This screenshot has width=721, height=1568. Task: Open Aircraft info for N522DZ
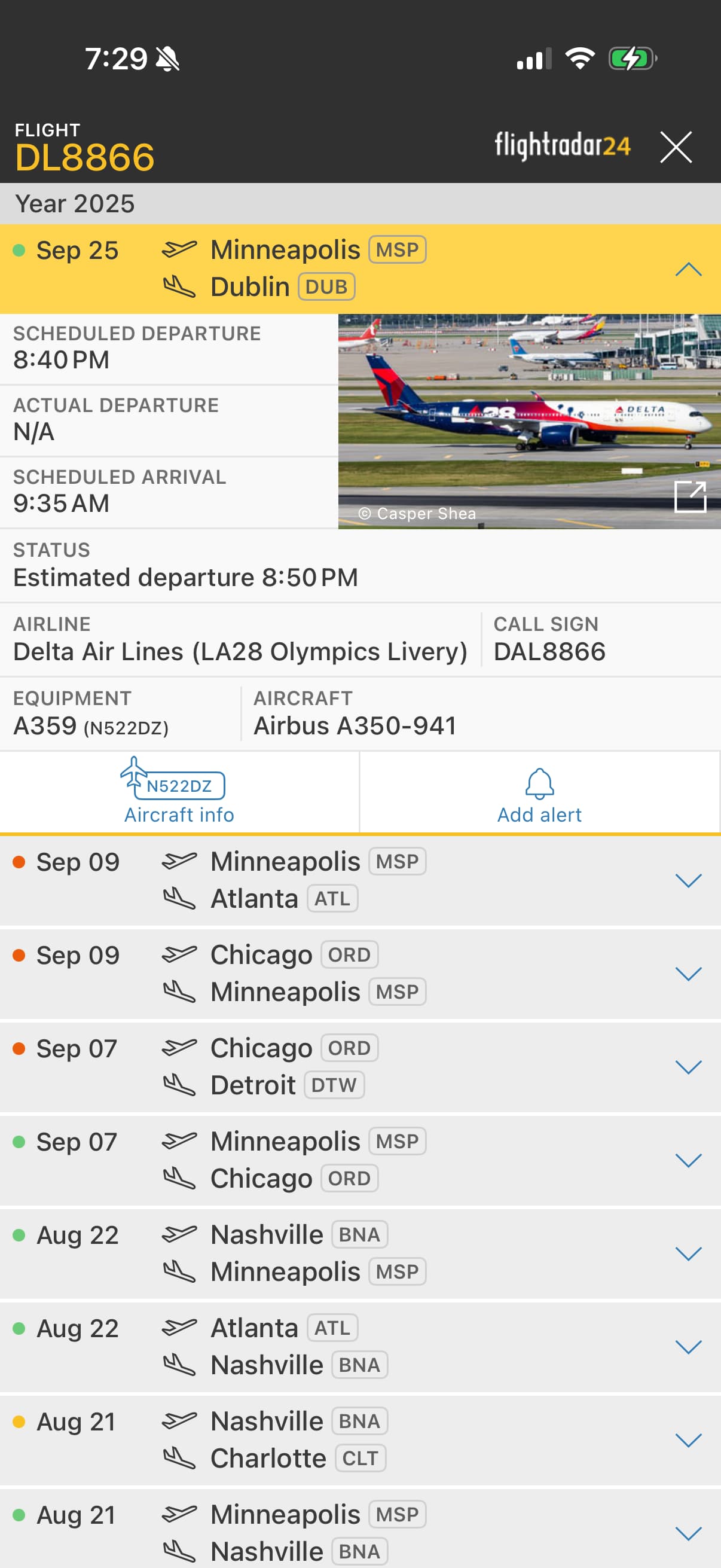179,791
